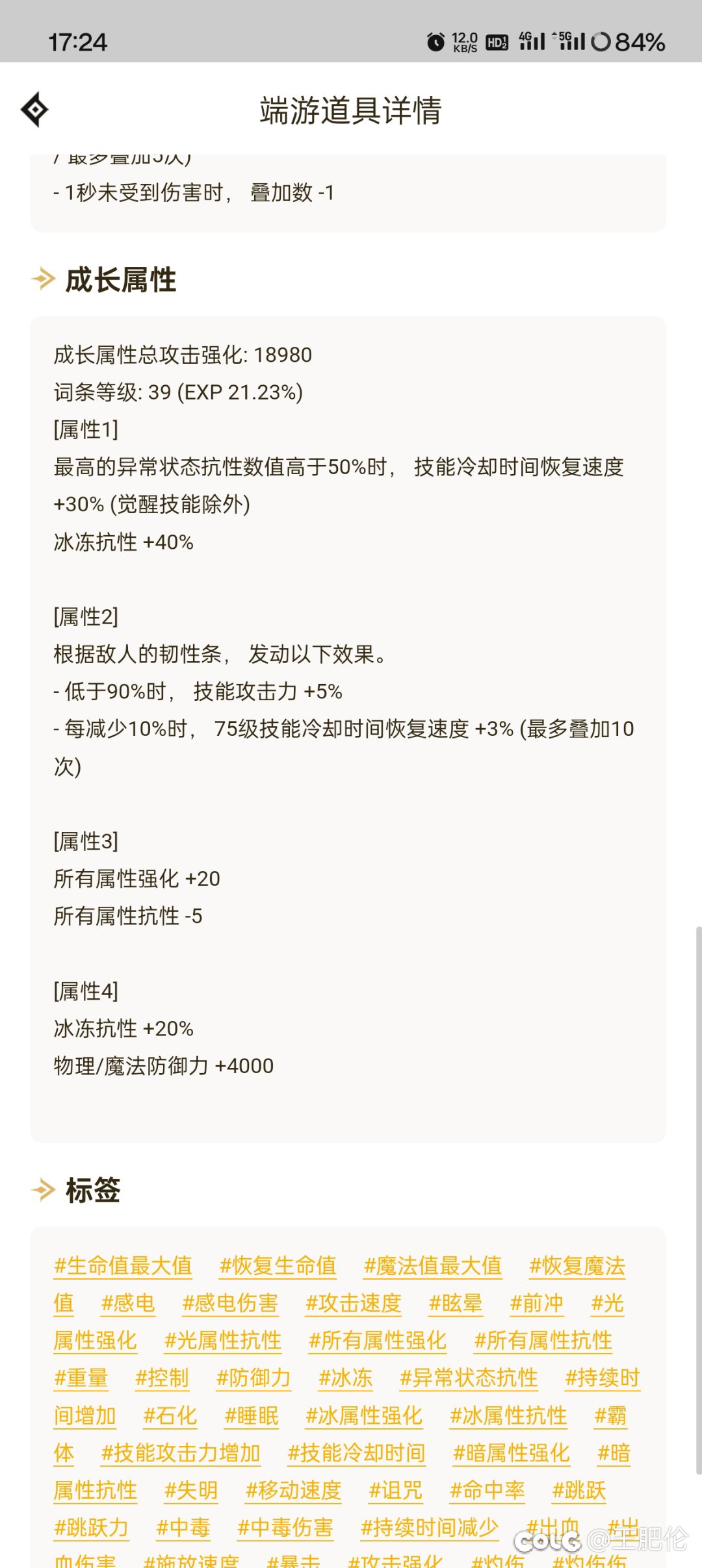Open the #眩晕 tag

[x=456, y=1304]
